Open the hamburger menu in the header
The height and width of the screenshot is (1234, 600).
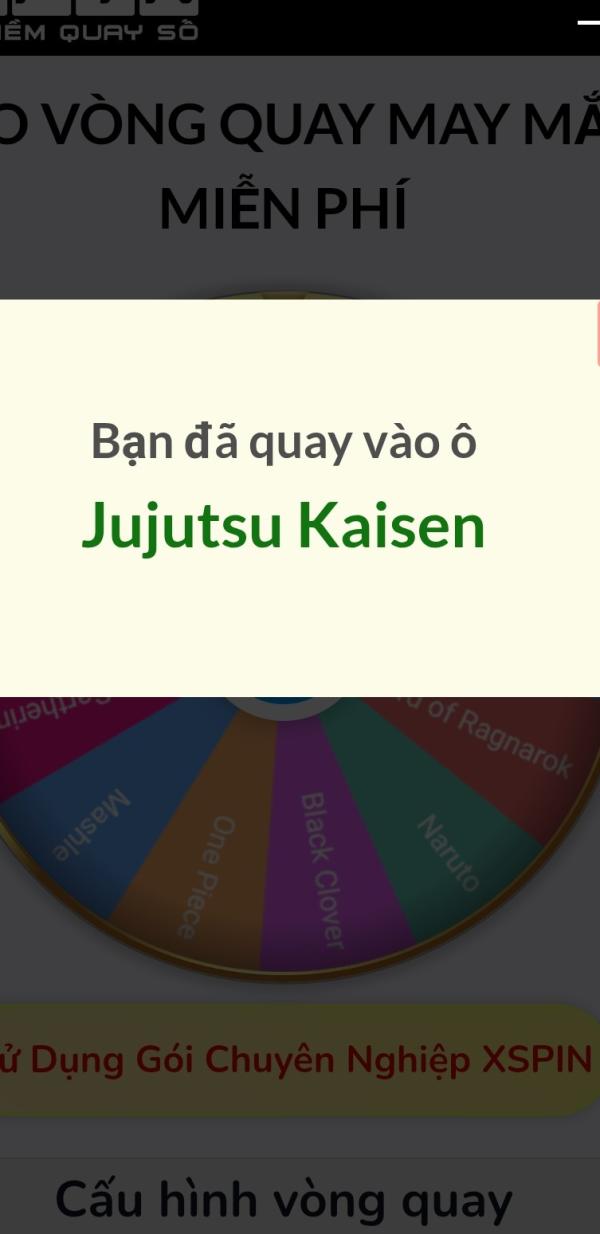[x=588, y=22]
